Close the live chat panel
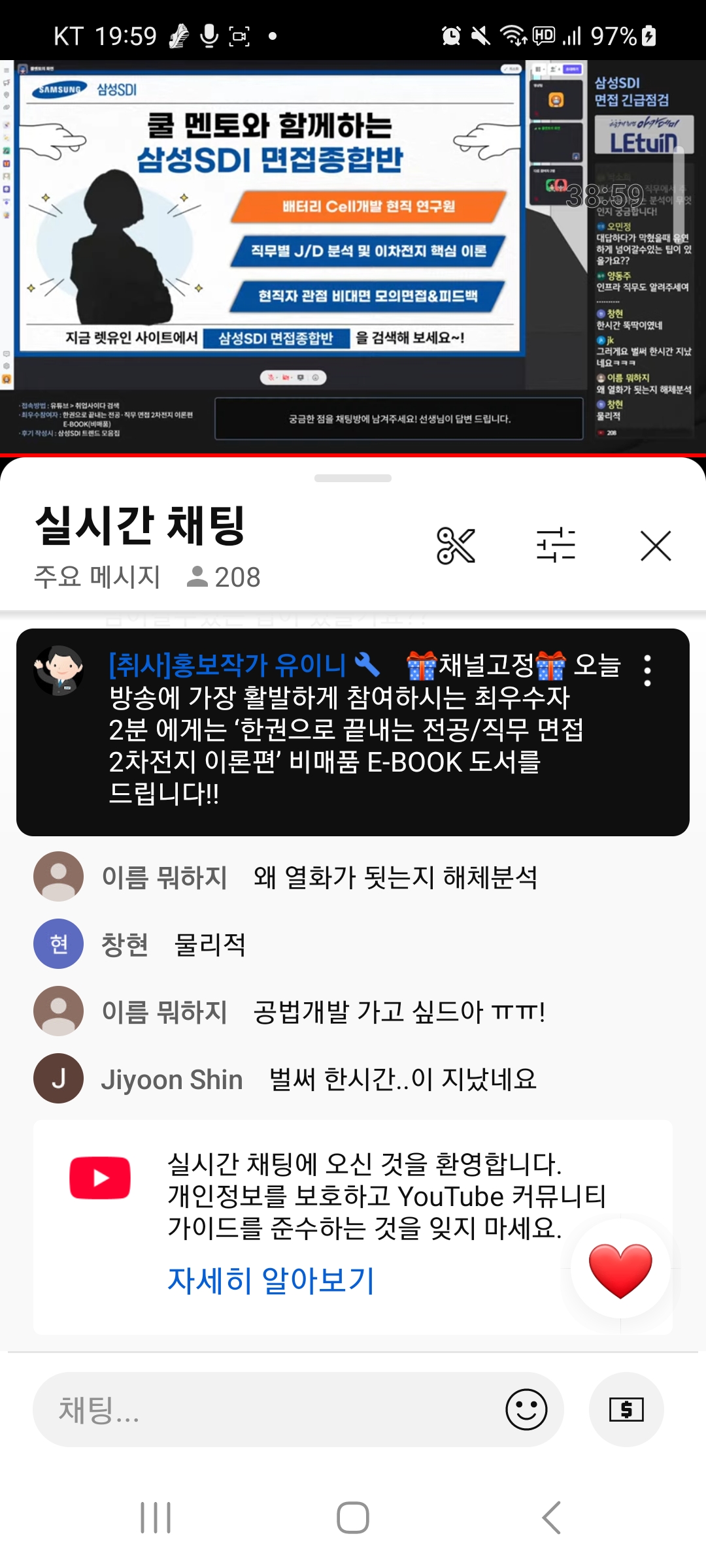This screenshot has height=1568, width=706. tap(656, 546)
